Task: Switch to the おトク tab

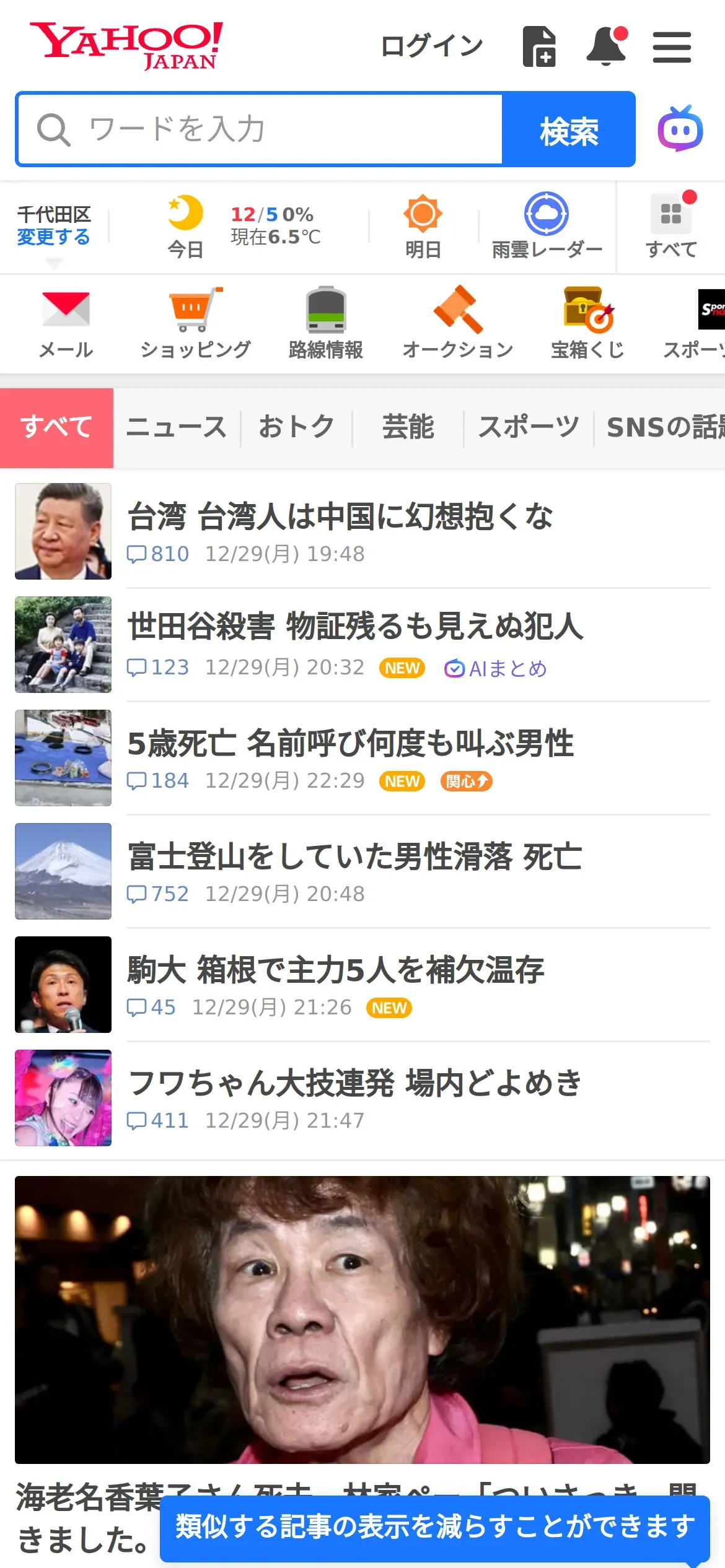Action: click(x=296, y=427)
